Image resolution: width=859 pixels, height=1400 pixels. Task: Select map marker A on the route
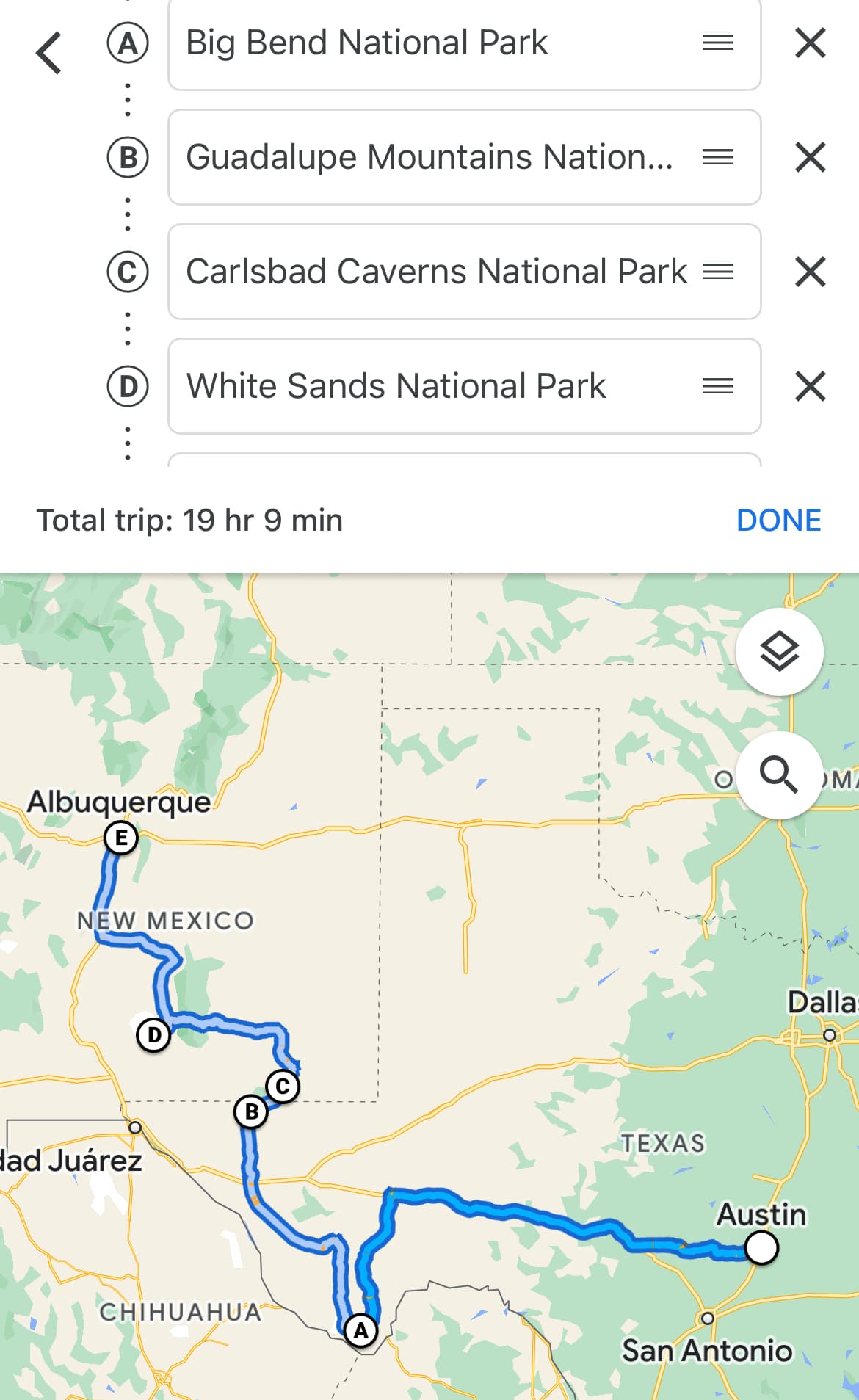pos(360,1330)
